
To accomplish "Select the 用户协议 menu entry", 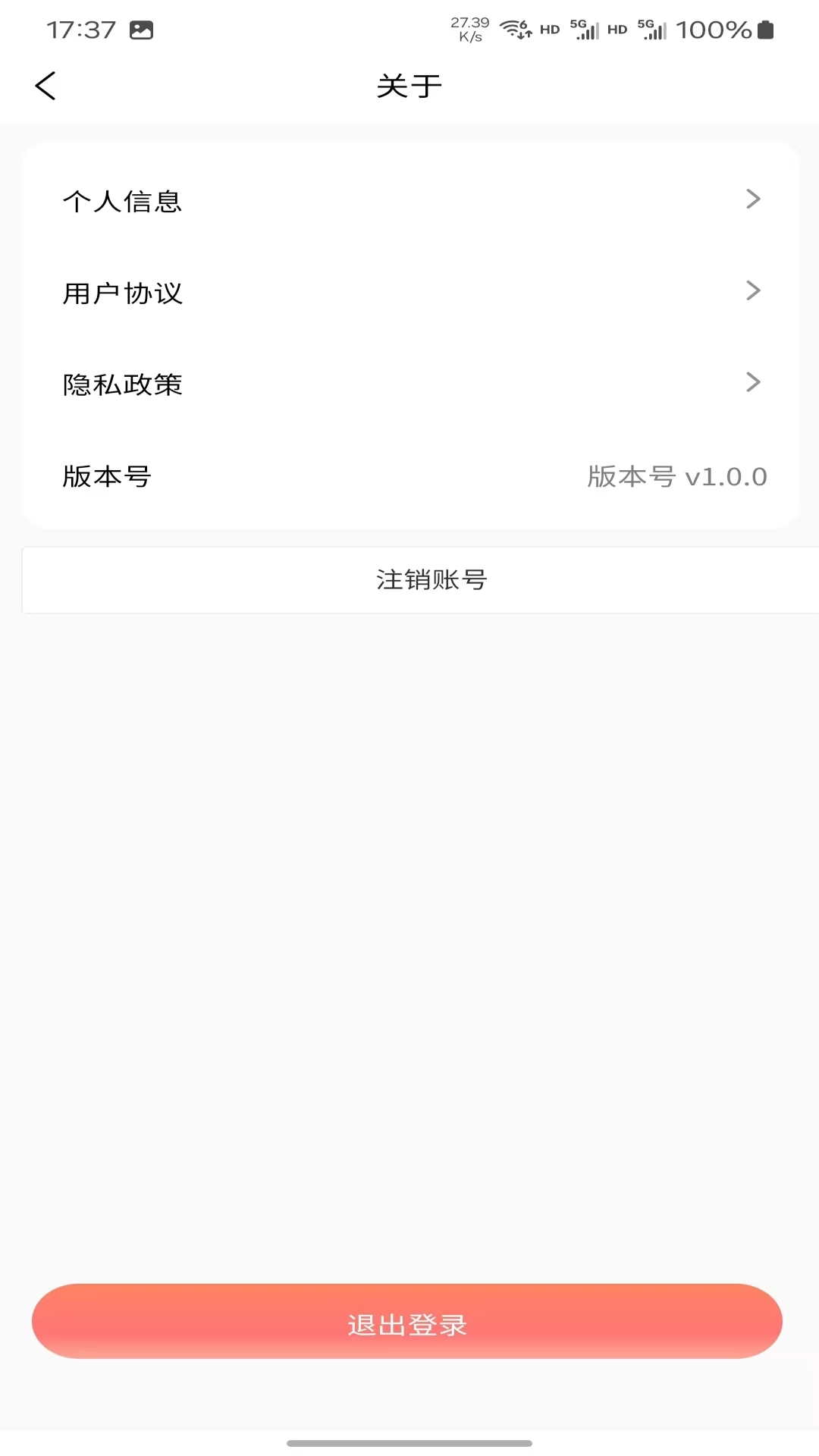I will point(124,293).
